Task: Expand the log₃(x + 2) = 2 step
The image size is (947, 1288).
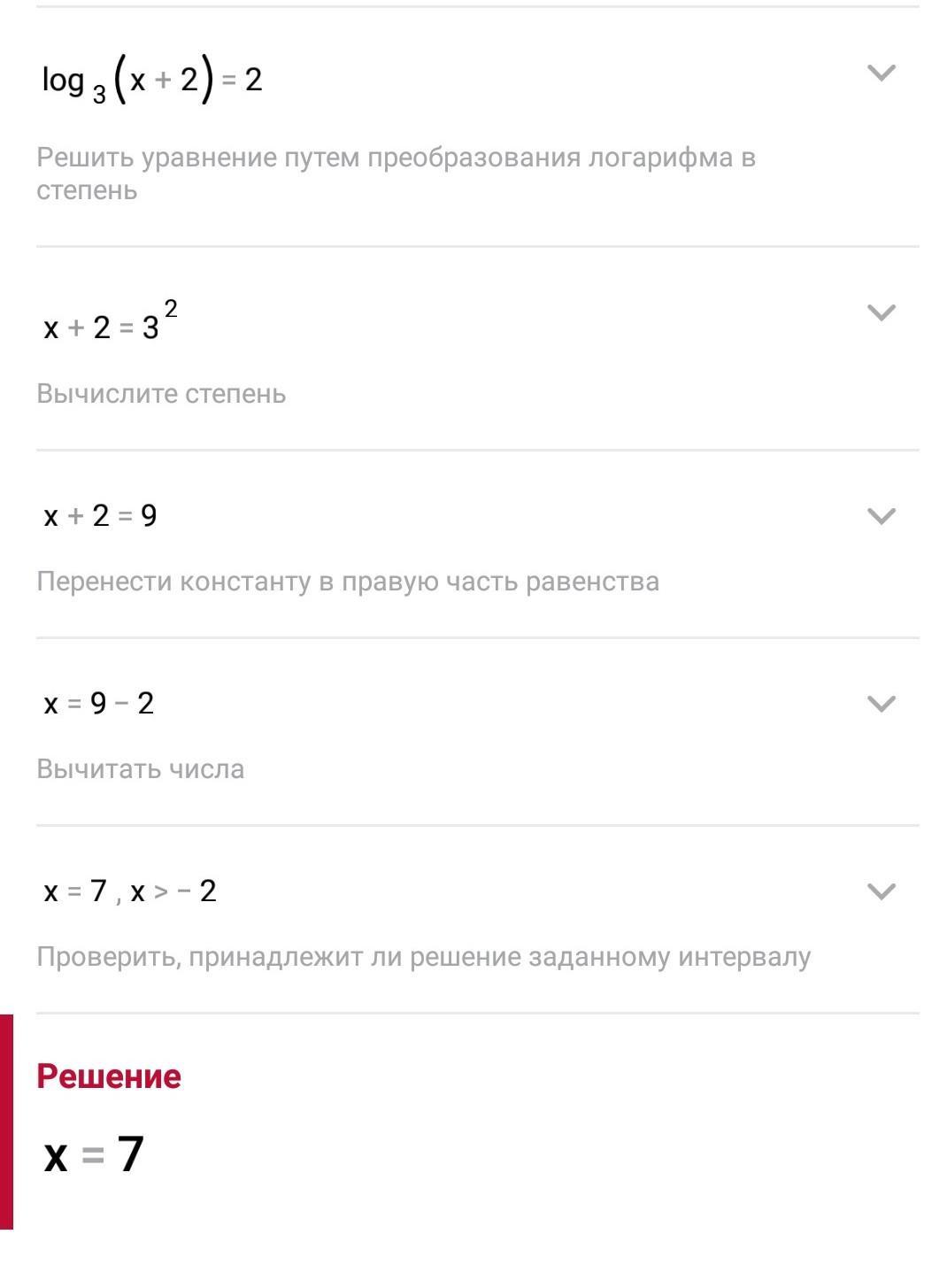Action: [x=881, y=73]
